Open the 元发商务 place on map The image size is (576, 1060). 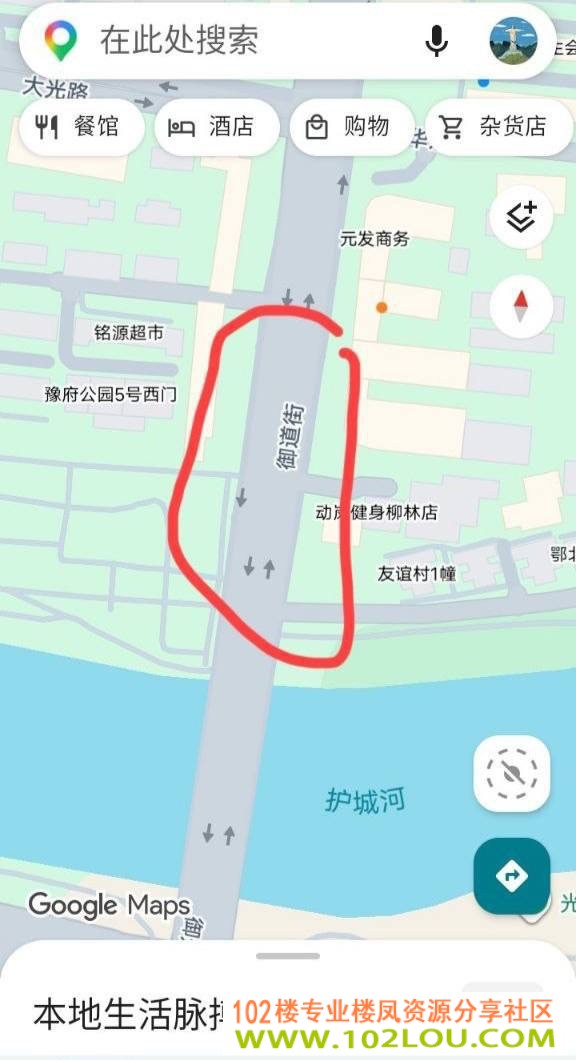tap(375, 239)
